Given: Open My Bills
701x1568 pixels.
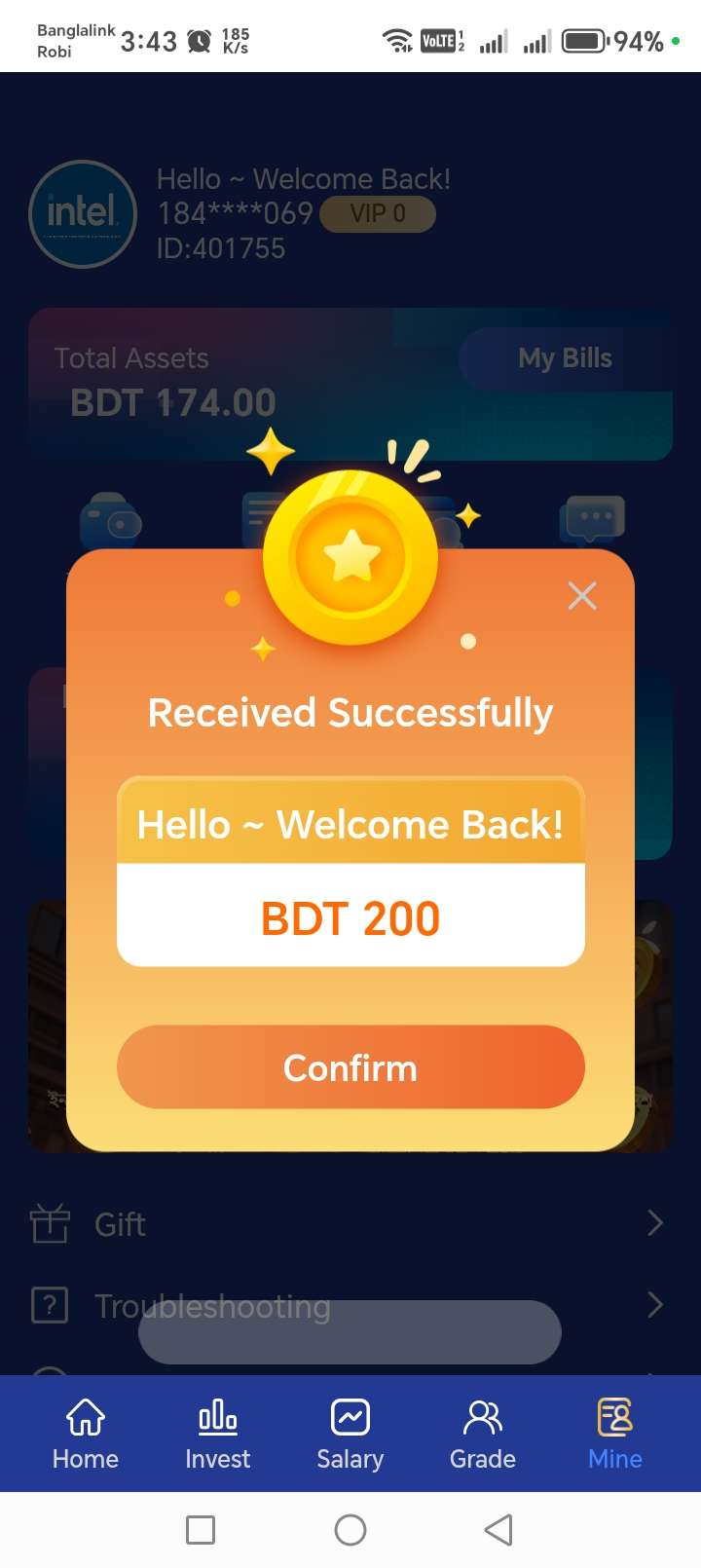Looking at the screenshot, I should click(x=565, y=358).
